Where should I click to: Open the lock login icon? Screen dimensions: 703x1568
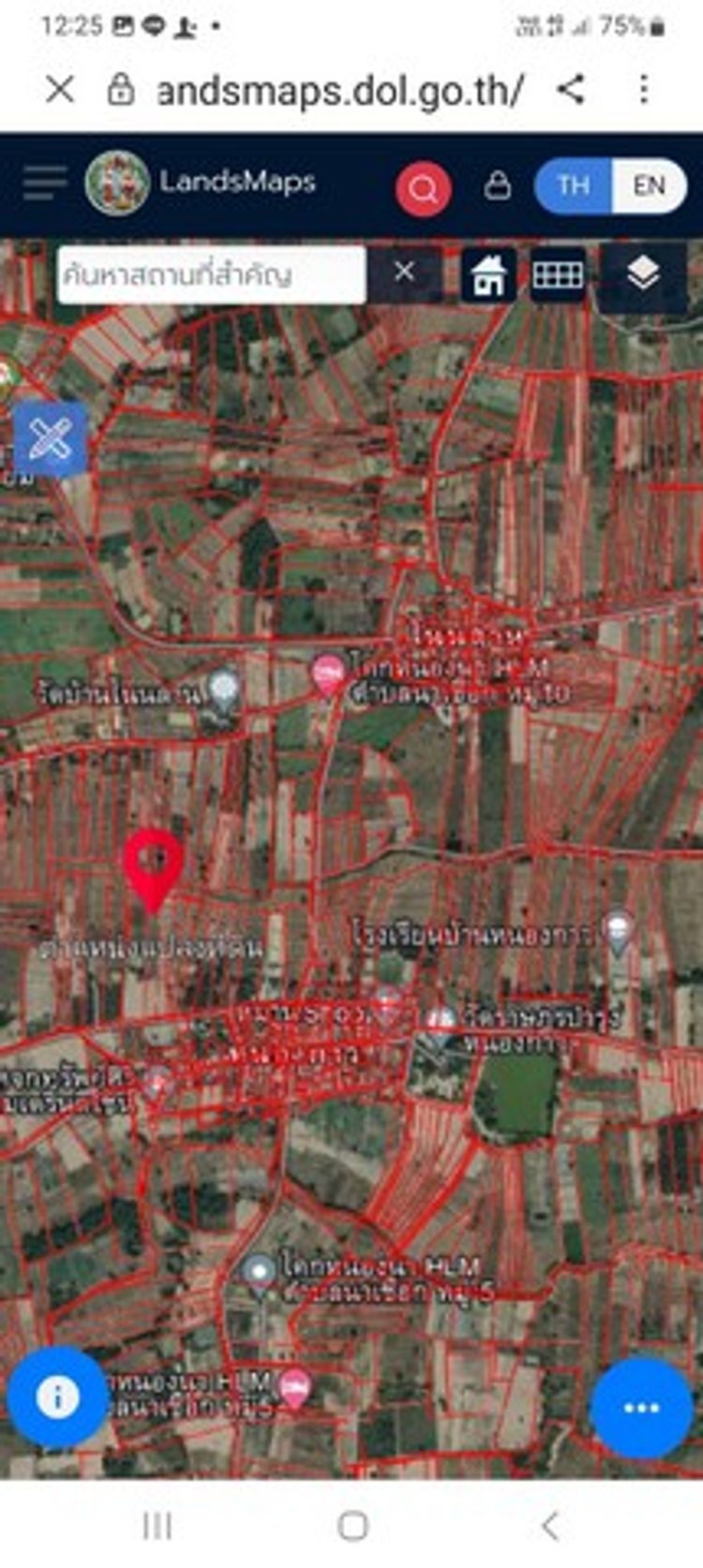click(498, 185)
